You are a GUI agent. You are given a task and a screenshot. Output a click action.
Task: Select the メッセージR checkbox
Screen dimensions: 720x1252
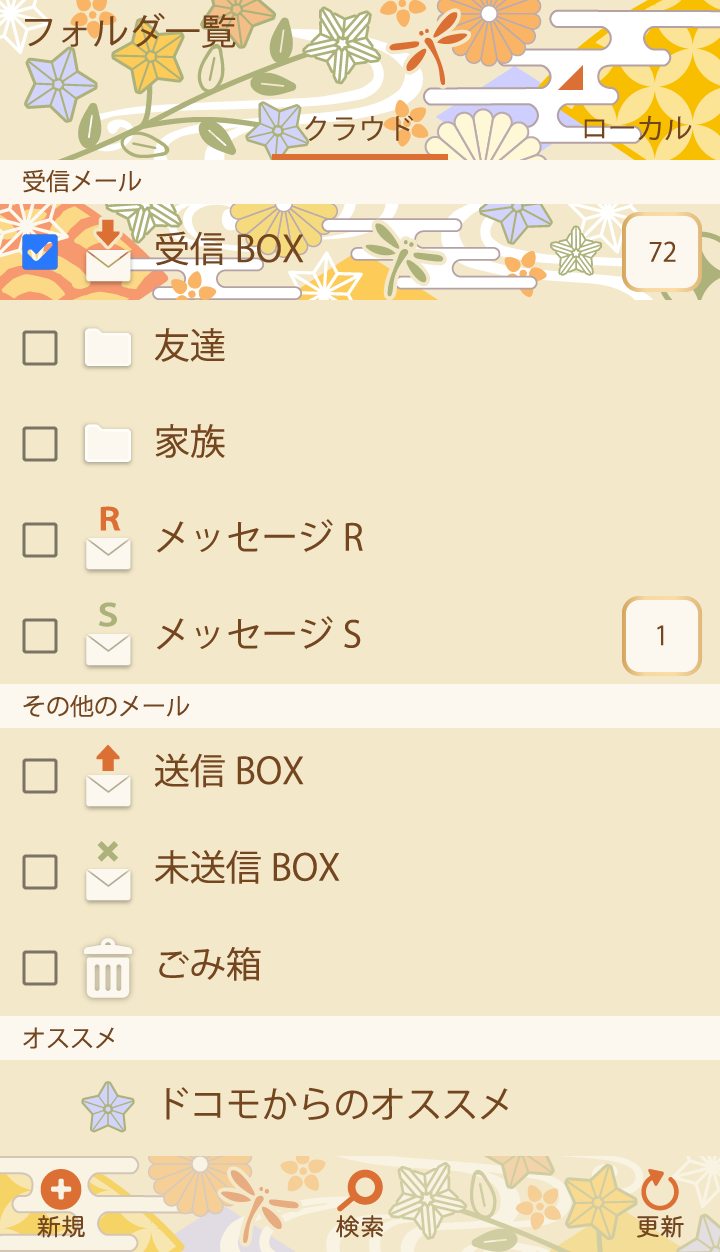tap(40, 540)
